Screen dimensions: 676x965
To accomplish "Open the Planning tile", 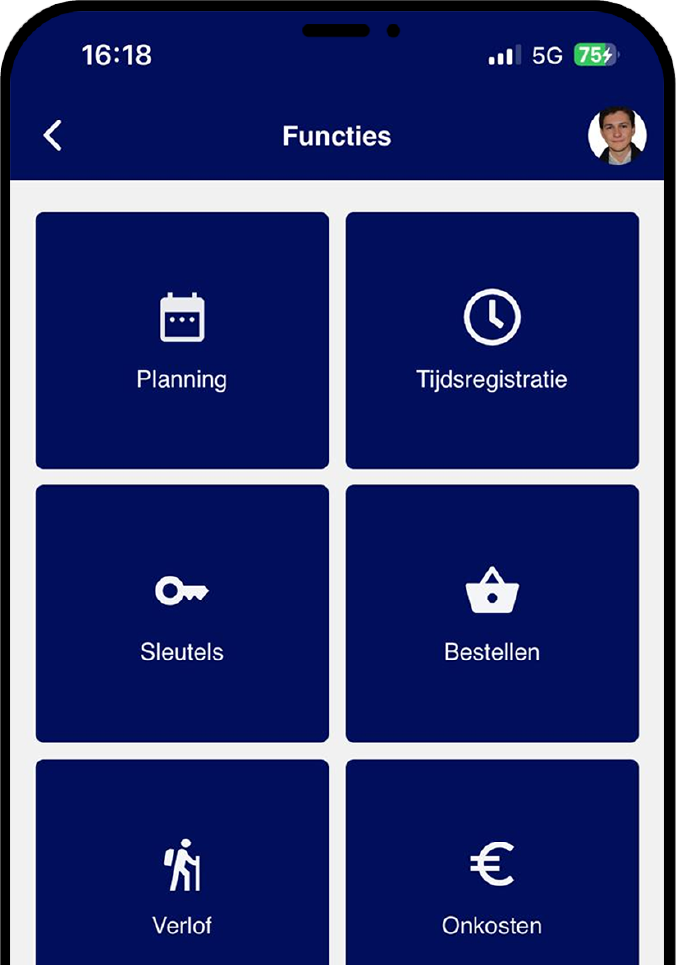I will pyautogui.click(x=182, y=340).
